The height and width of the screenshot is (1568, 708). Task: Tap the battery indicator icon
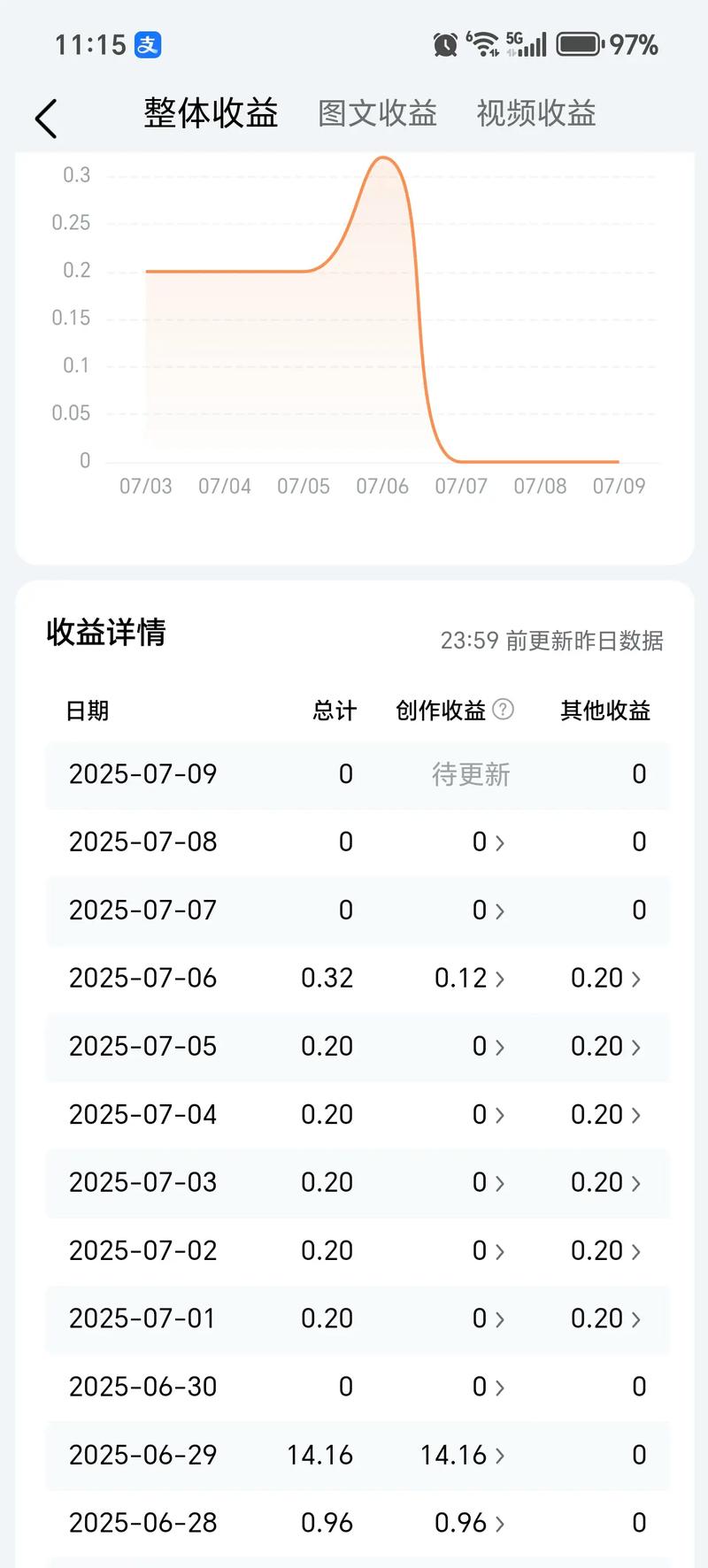[x=580, y=42]
